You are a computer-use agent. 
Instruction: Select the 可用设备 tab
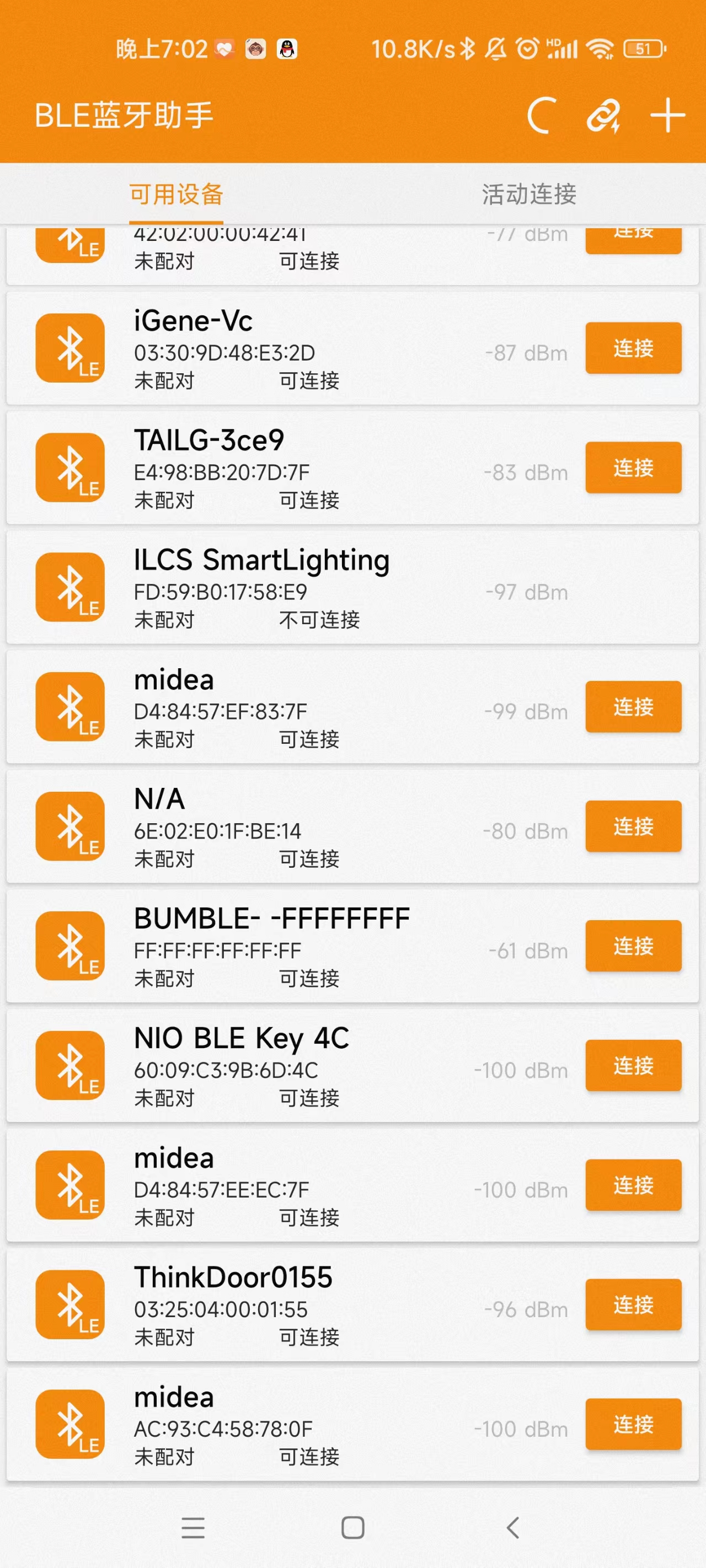(x=175, y=194)
